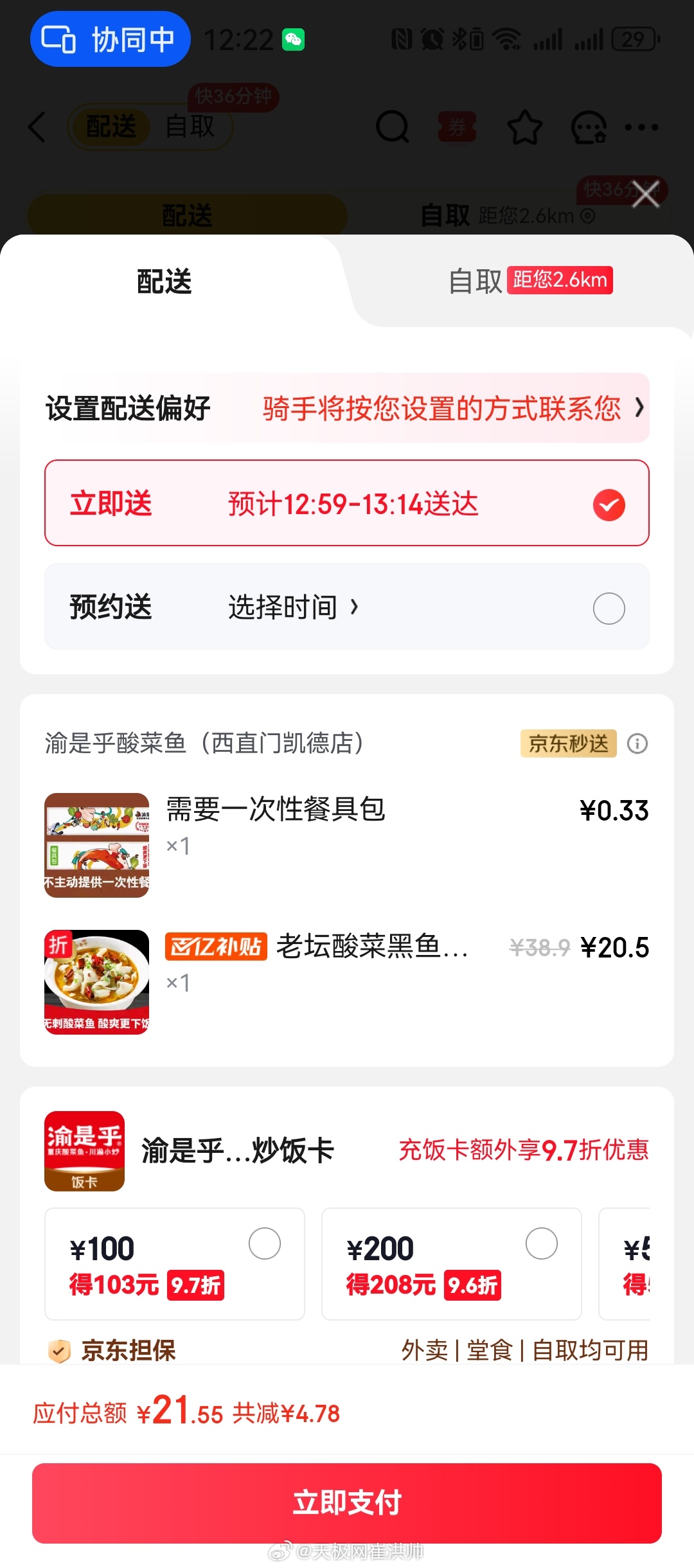Select 立即送 immediate delivery option
694x1568 pixels.
point(347,503)
